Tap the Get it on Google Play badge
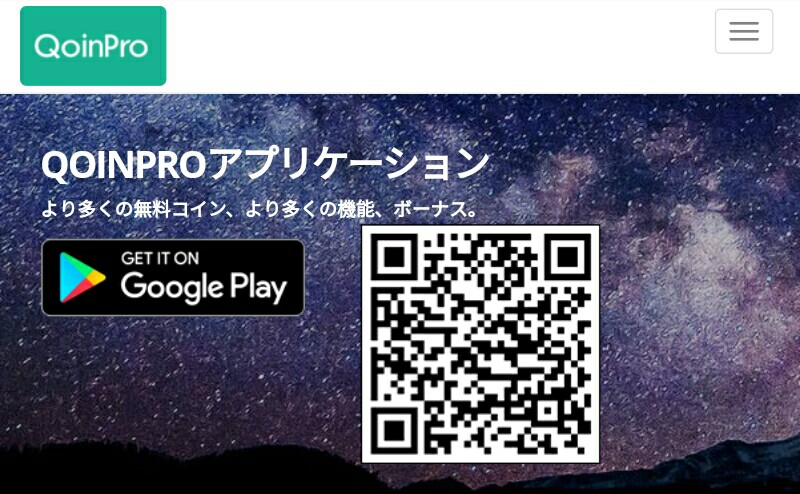This screenshot has height=494, width=800. click(x=173, y=277)
